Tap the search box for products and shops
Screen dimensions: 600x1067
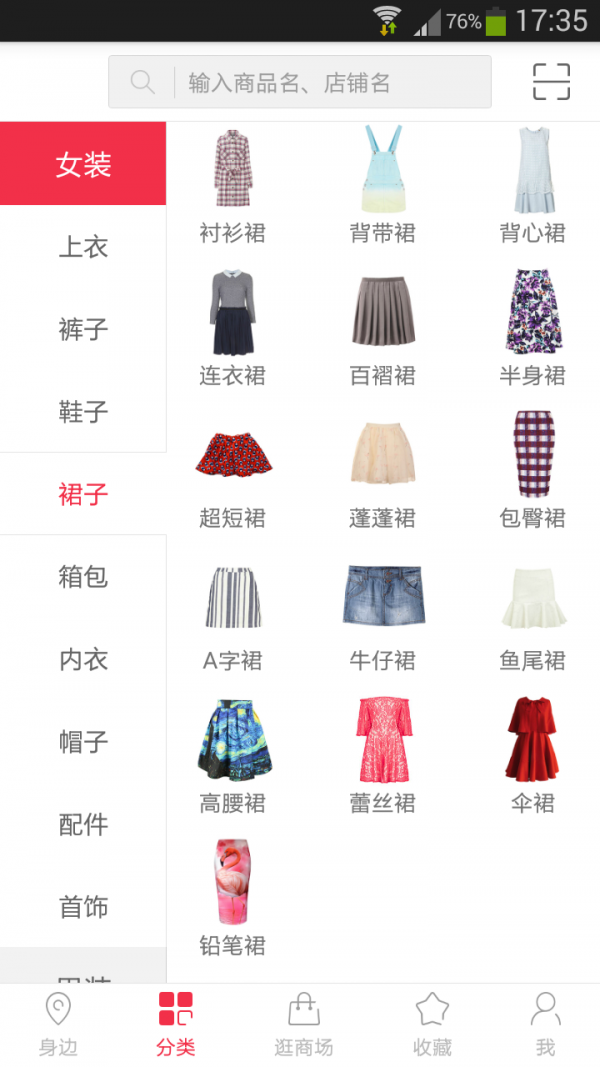[300, 82]
